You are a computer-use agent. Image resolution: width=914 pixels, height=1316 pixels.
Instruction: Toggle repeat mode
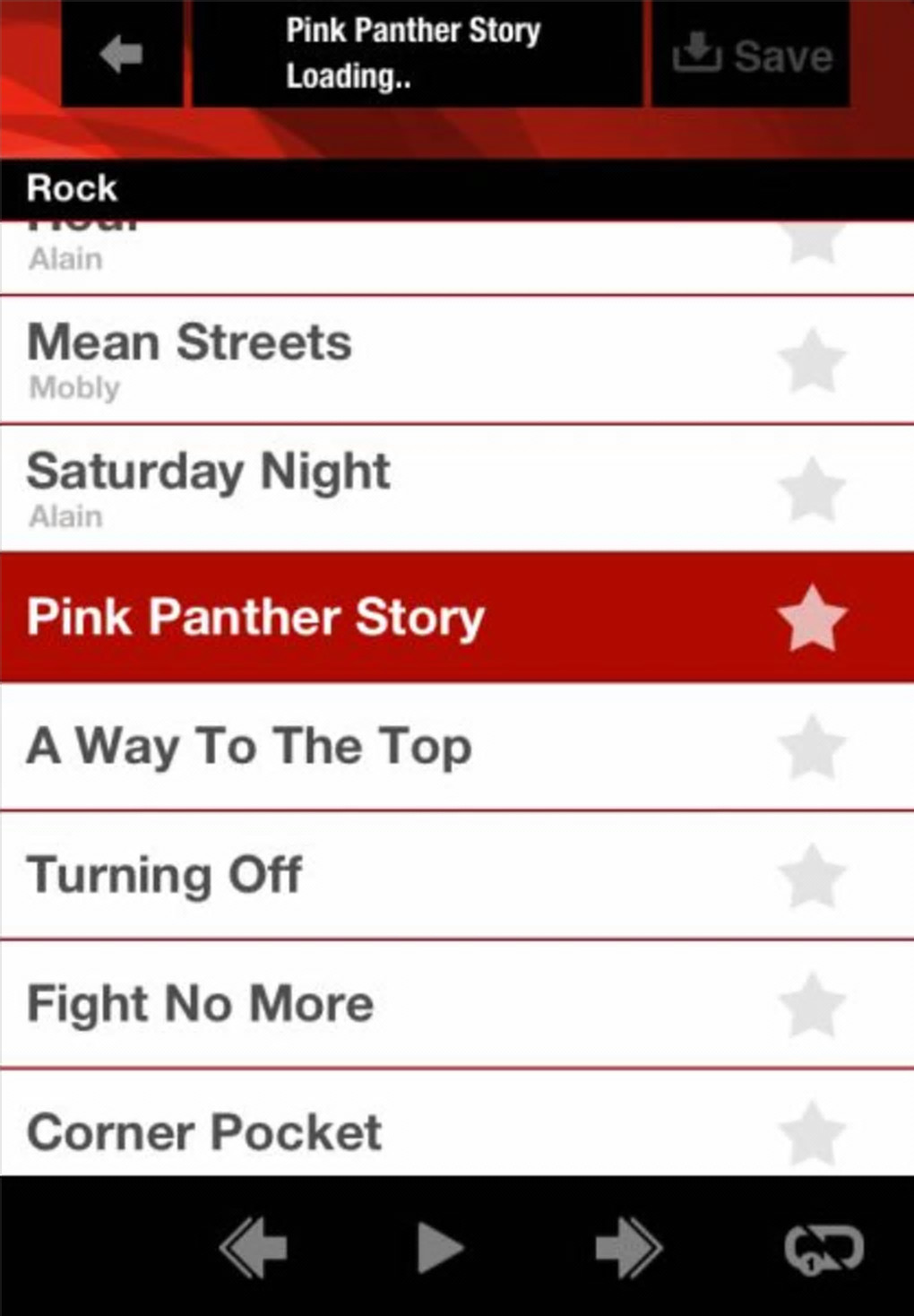(823, 1249)
